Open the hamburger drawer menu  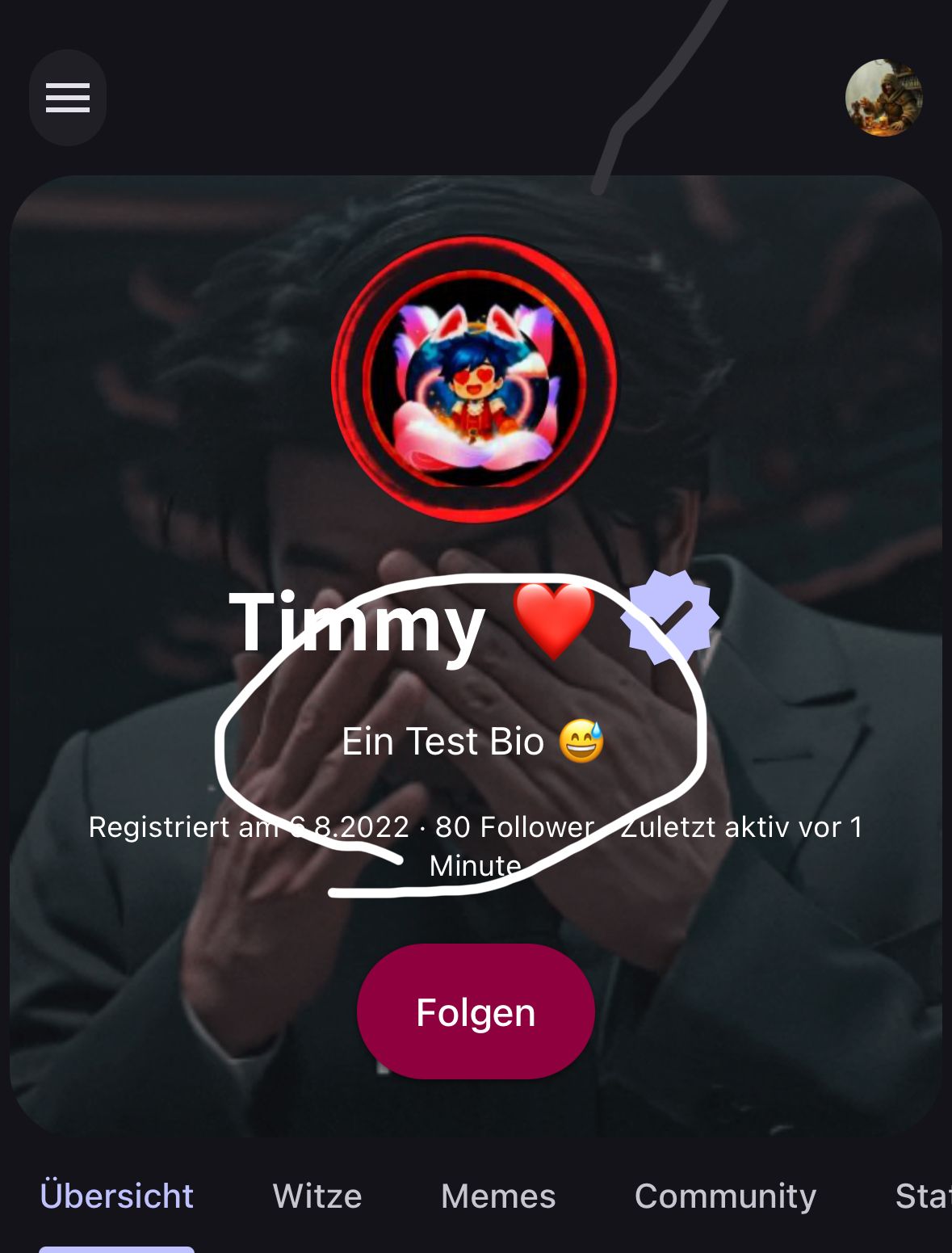click(x=68, y=98)
